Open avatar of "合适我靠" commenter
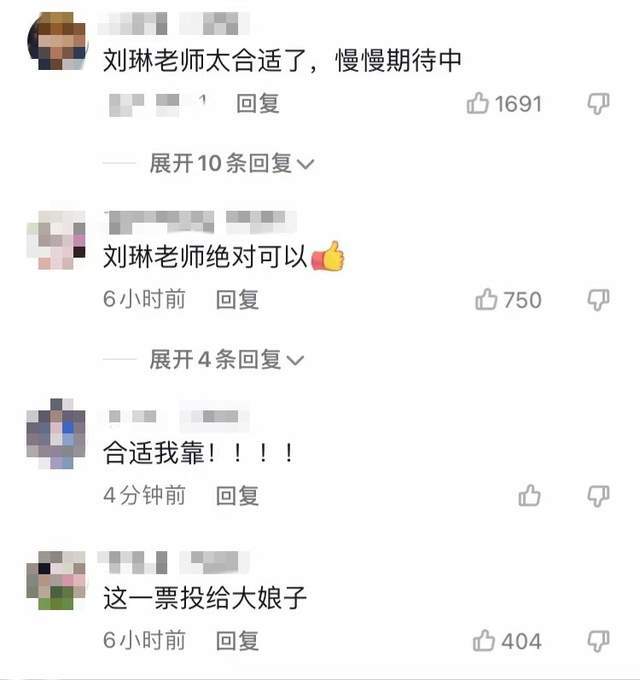The width and height of the screenshot is (640, 680). [56, 434]
